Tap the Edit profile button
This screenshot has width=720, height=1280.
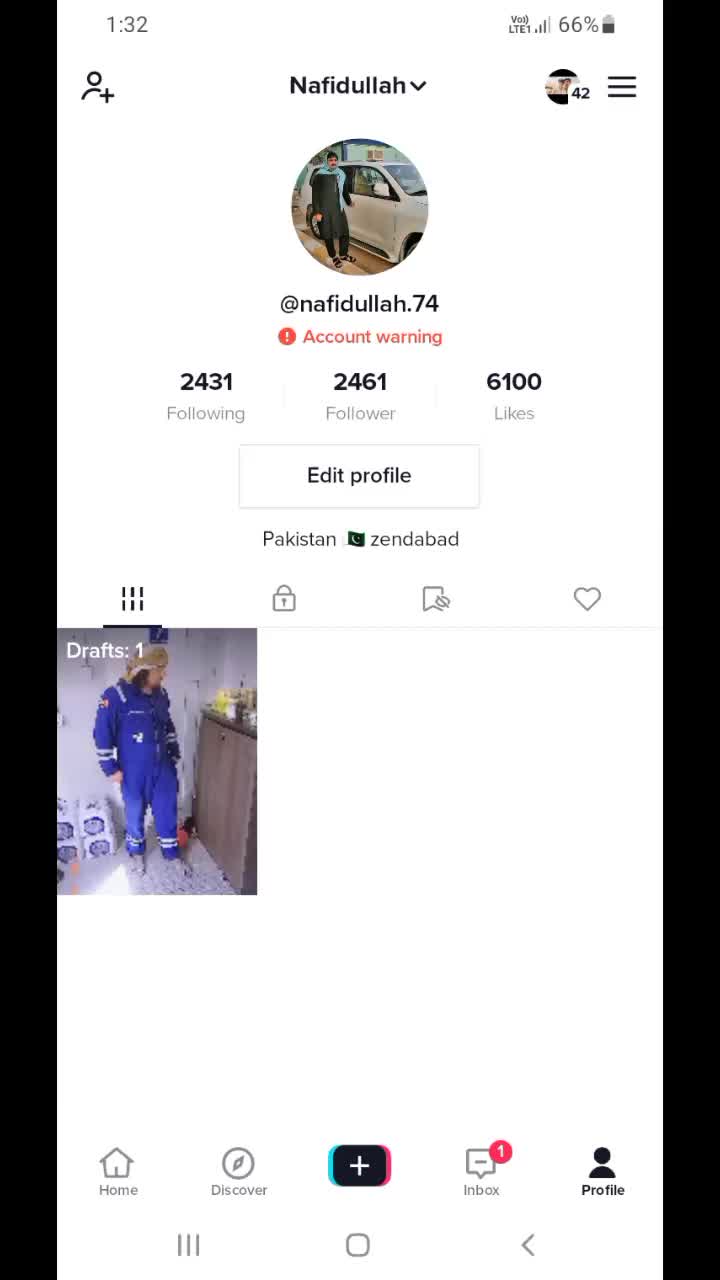click(359, 475)
